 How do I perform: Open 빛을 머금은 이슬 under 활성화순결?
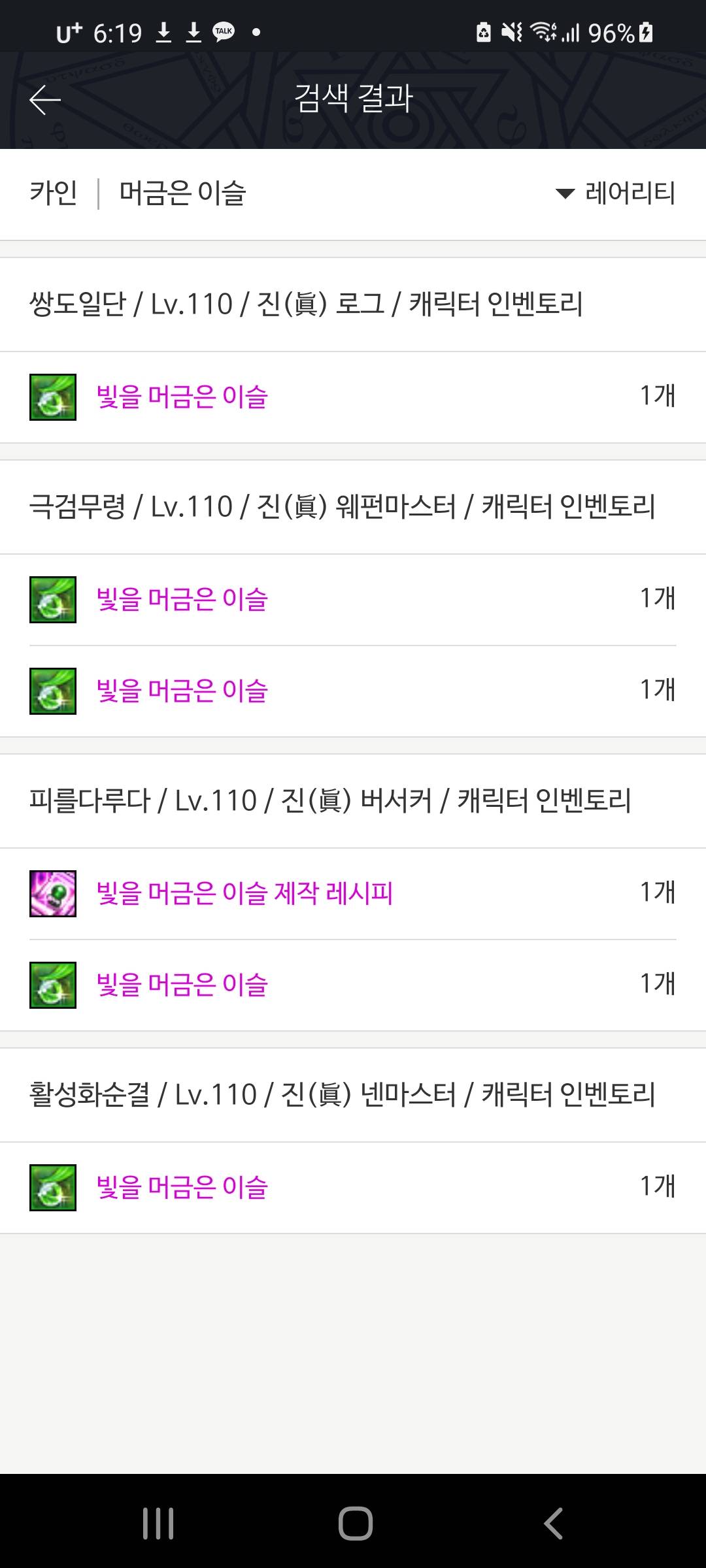pos(182,1188)
